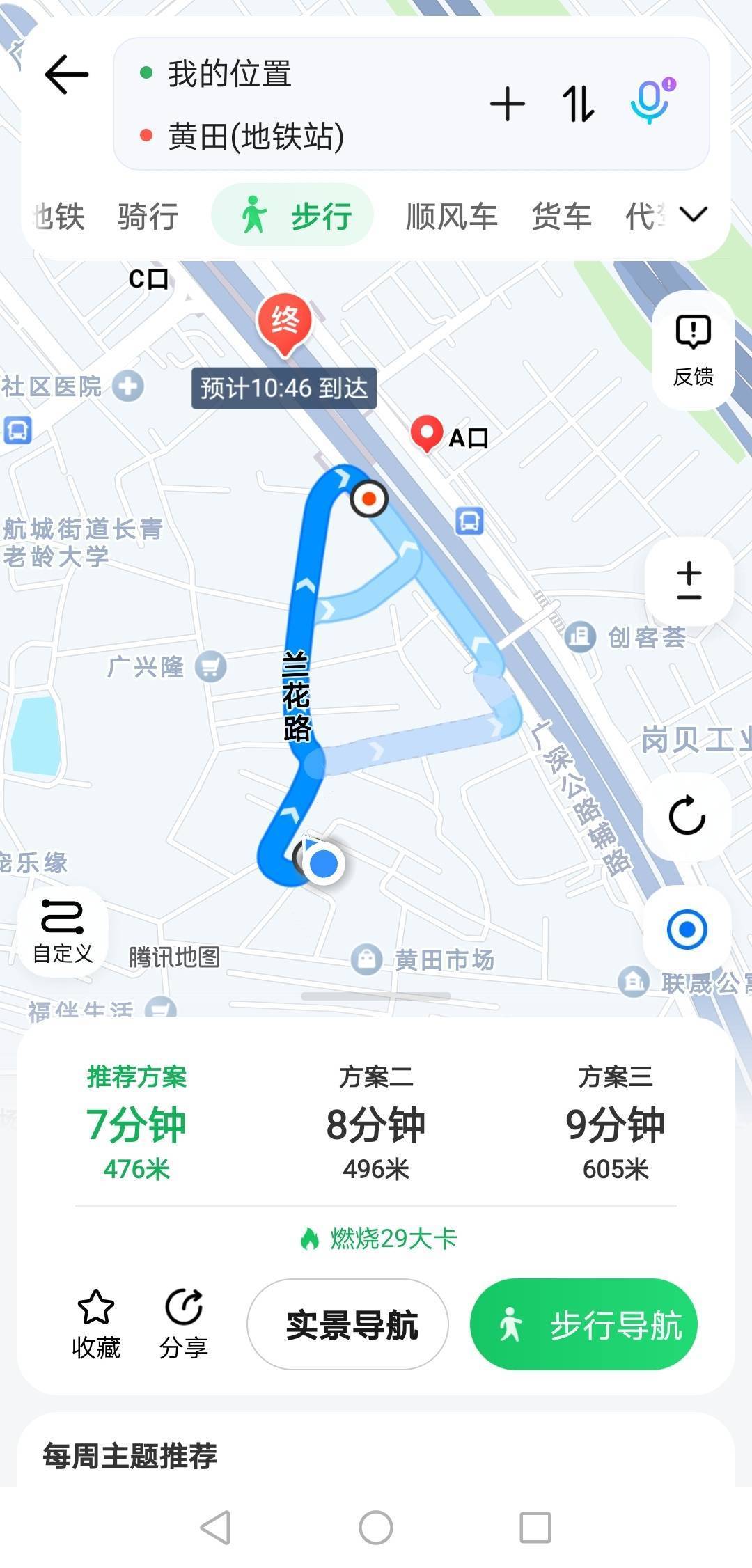Switch to 货车 mode

[x=561, y=216]
